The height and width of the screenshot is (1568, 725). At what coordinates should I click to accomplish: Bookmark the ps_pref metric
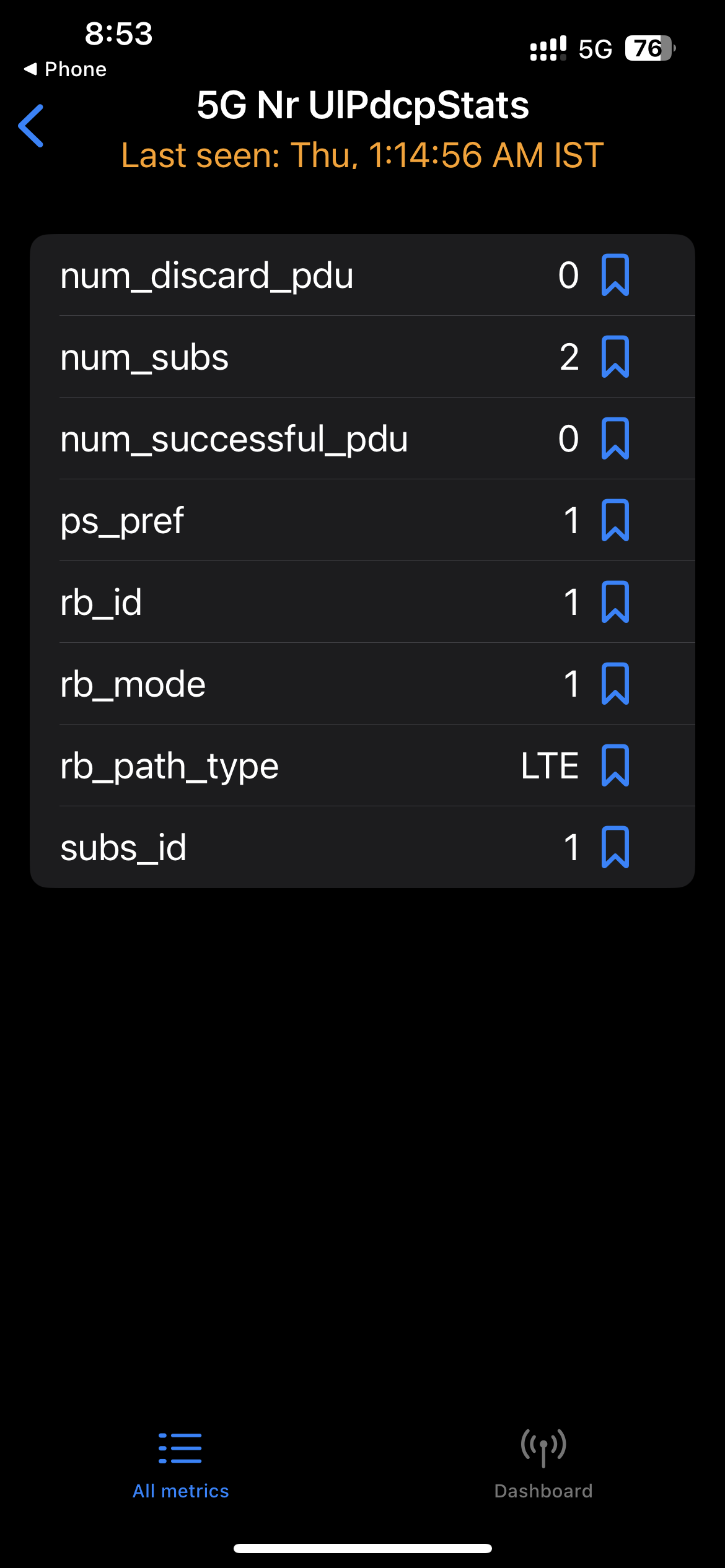tap(615, 520)
